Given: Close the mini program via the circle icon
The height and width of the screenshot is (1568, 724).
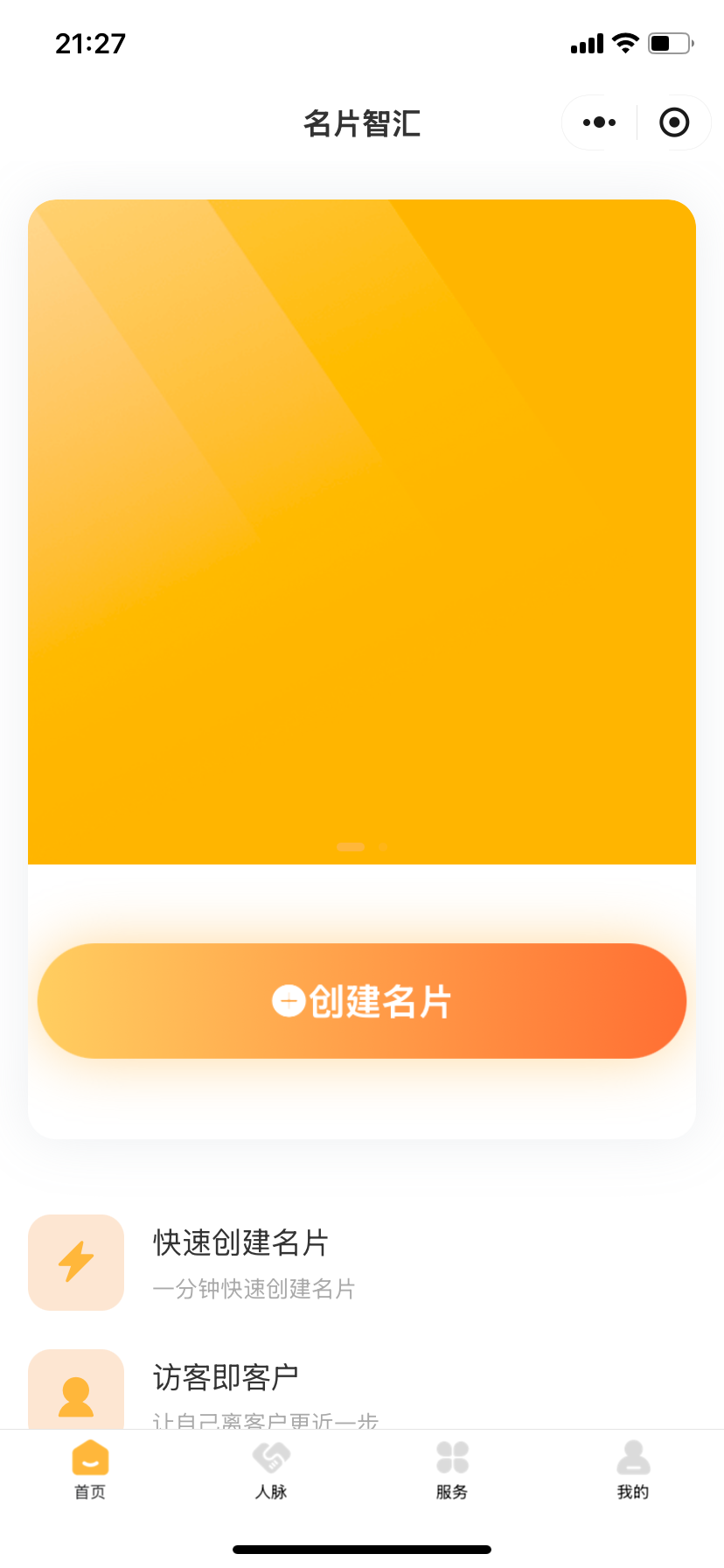Looking at the screenshot, I should click(674, 122).
